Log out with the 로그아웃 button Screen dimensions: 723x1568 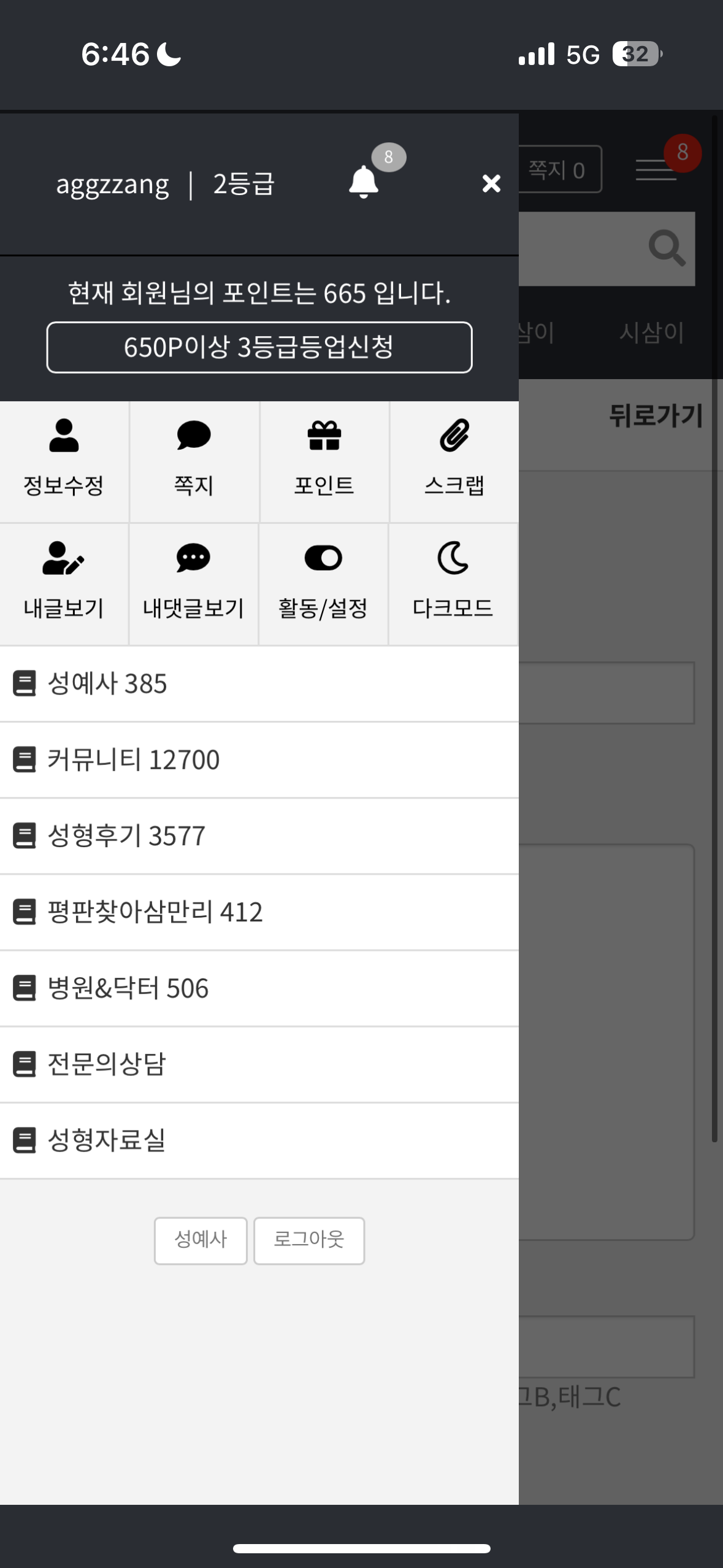pos(309,1240)
